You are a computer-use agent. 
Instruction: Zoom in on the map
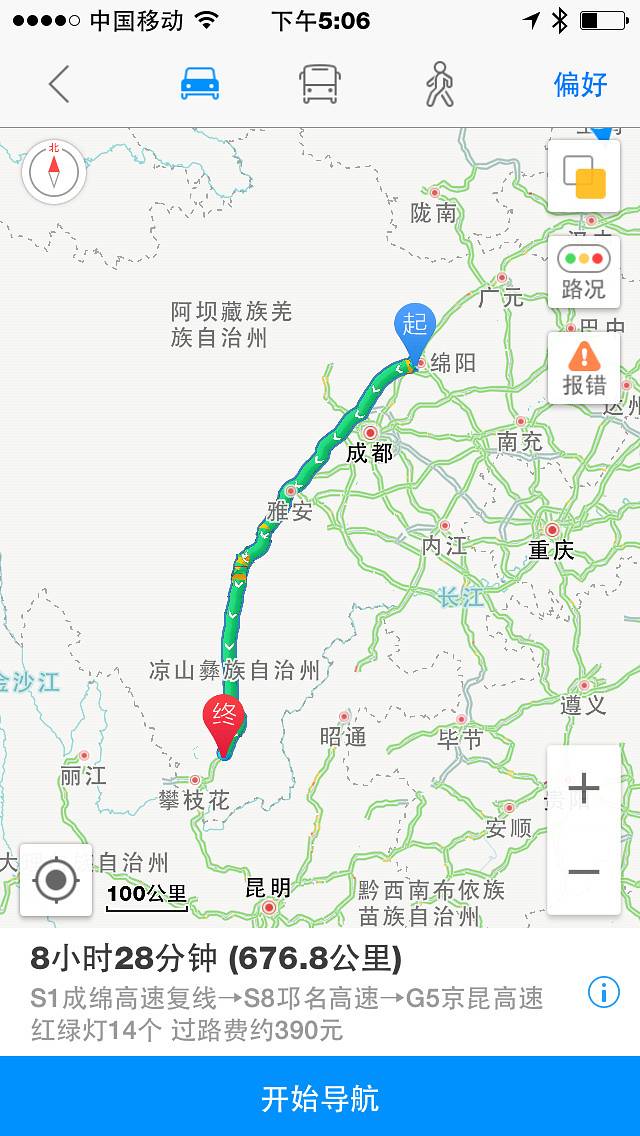click(x=583, y=789)
